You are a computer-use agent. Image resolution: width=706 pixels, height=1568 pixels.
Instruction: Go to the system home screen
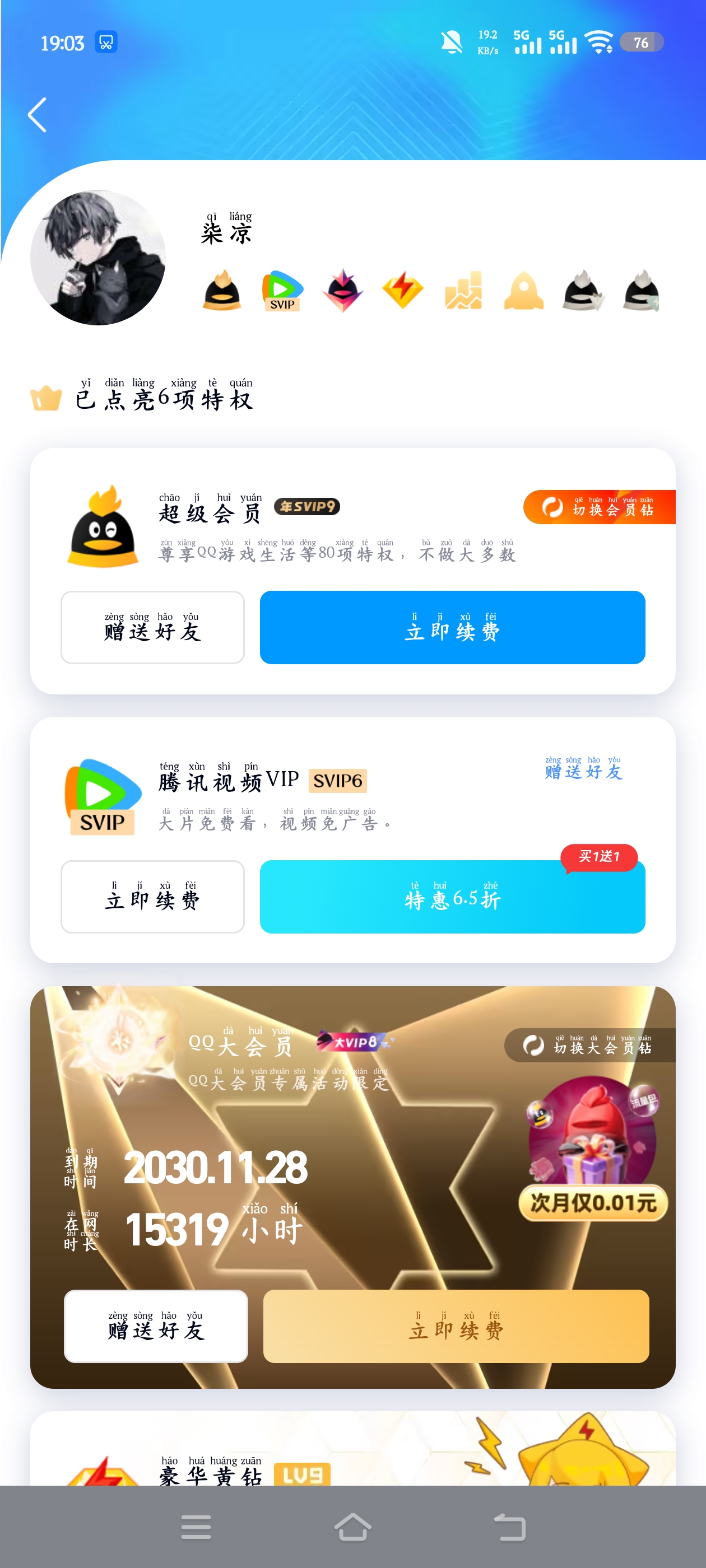coord(352,1527)
